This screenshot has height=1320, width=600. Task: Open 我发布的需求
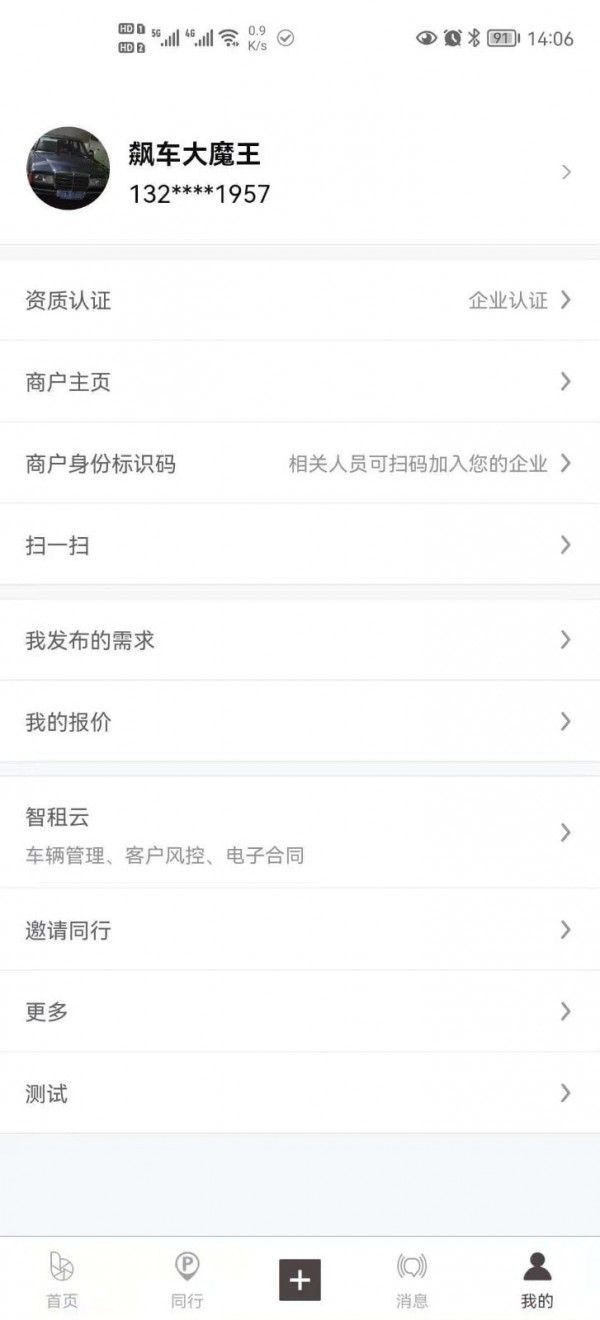point(300,640)
